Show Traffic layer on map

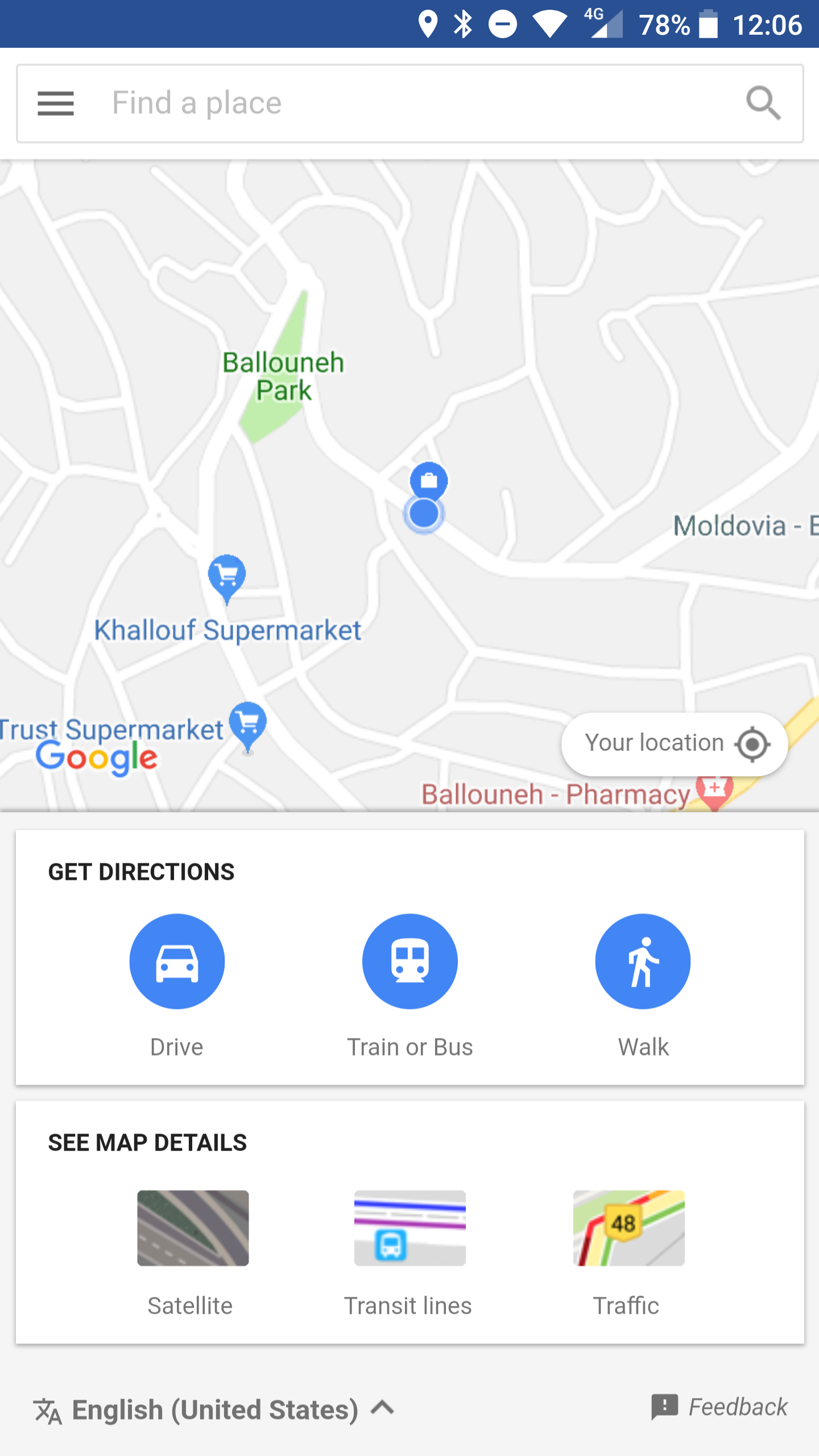[x=628, y=1227]
